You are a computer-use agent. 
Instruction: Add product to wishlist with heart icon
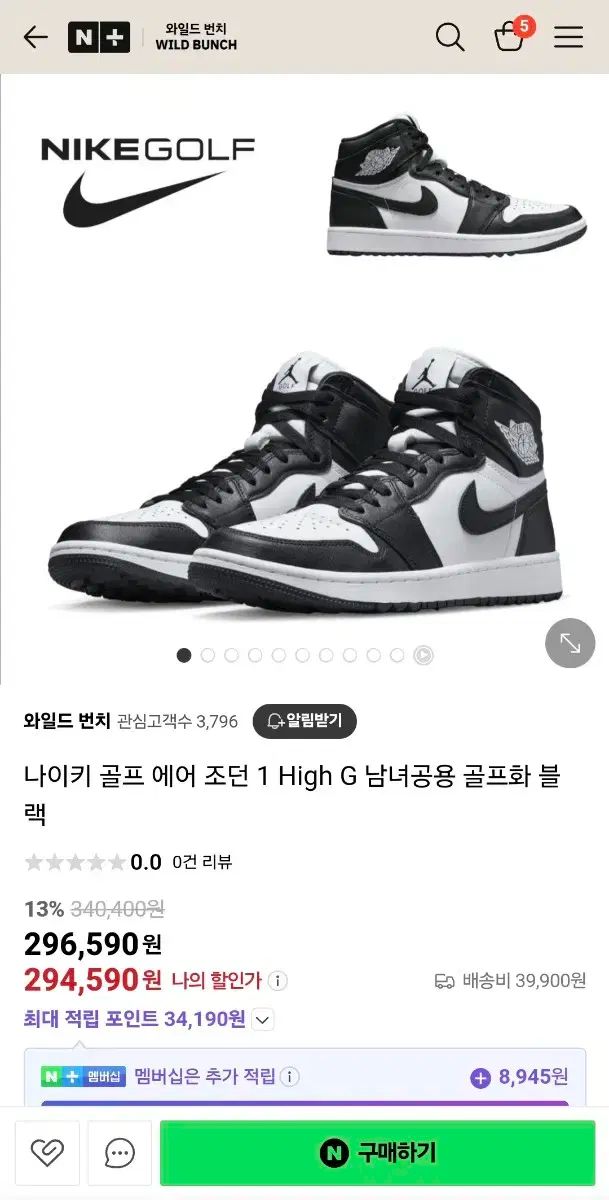point(47,1153)
